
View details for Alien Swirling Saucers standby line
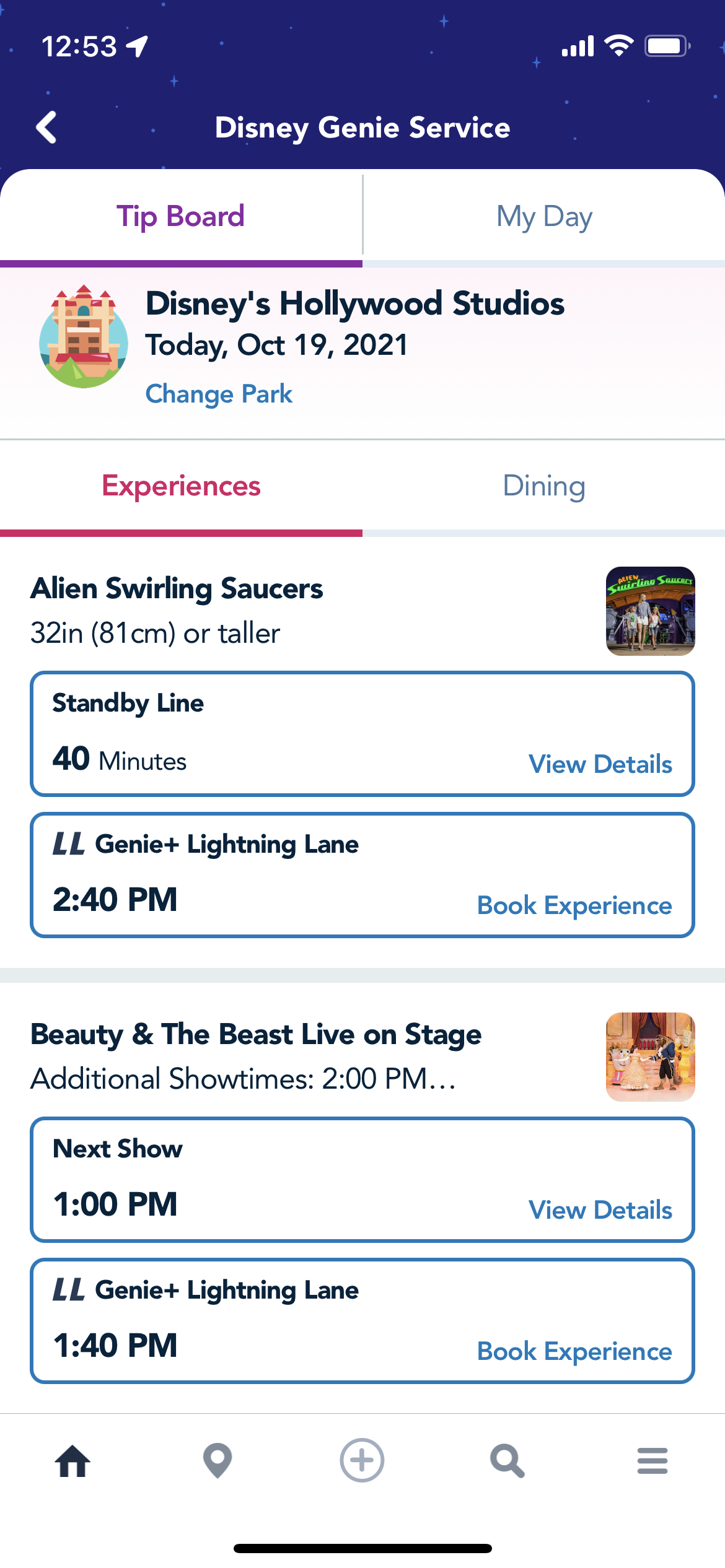[600, 764]
